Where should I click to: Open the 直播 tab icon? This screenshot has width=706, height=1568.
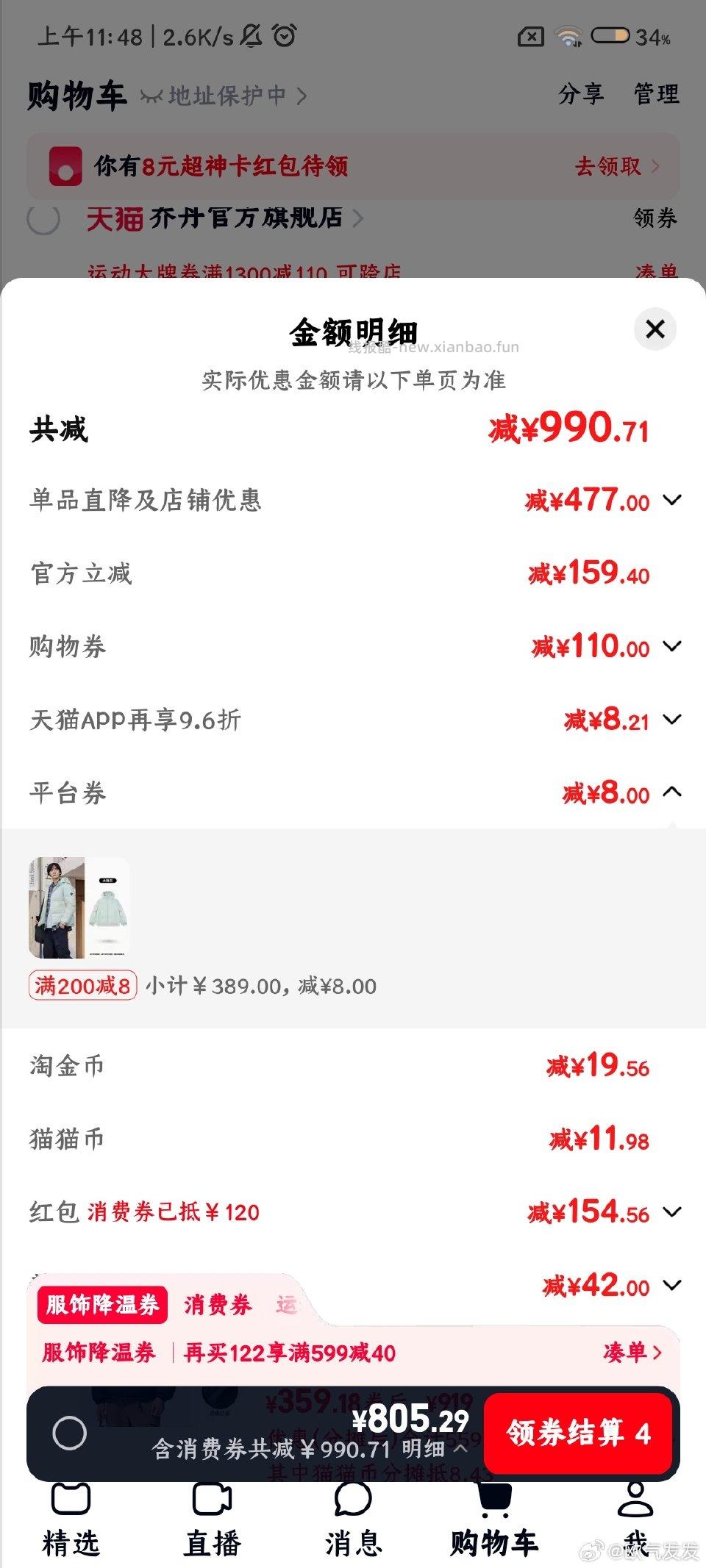[x=211, y=1503]
